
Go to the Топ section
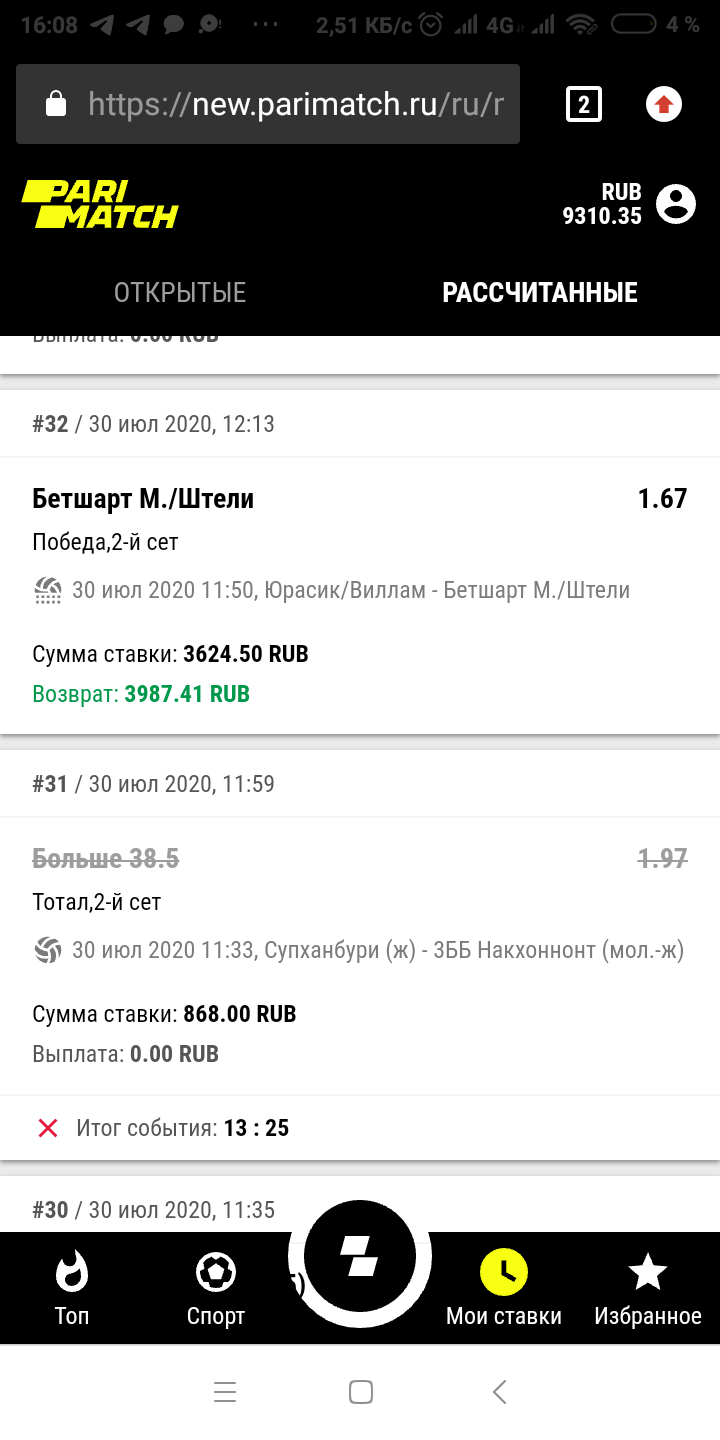72,1288
